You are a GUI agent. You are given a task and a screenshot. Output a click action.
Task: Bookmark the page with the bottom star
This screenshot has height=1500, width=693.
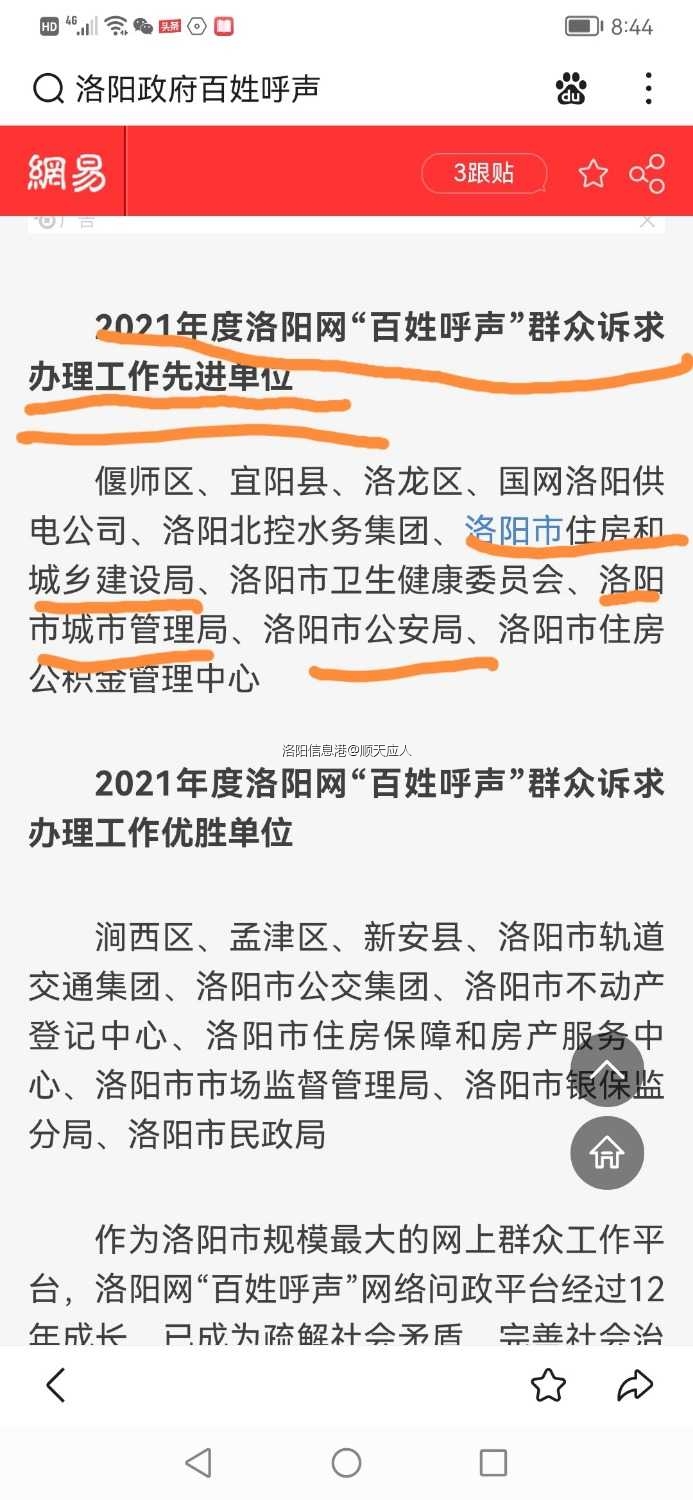(548, 1385)
